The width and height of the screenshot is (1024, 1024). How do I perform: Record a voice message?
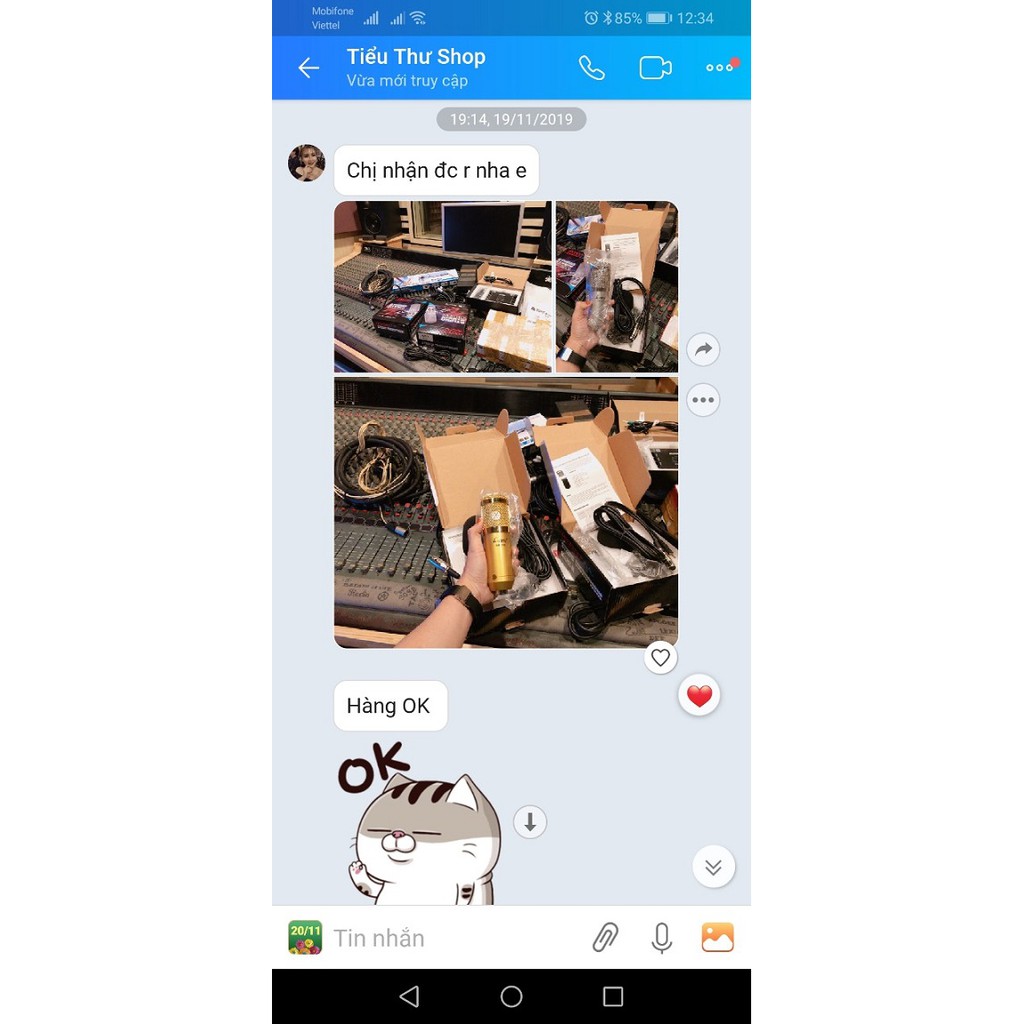click(x=662, y=938)
